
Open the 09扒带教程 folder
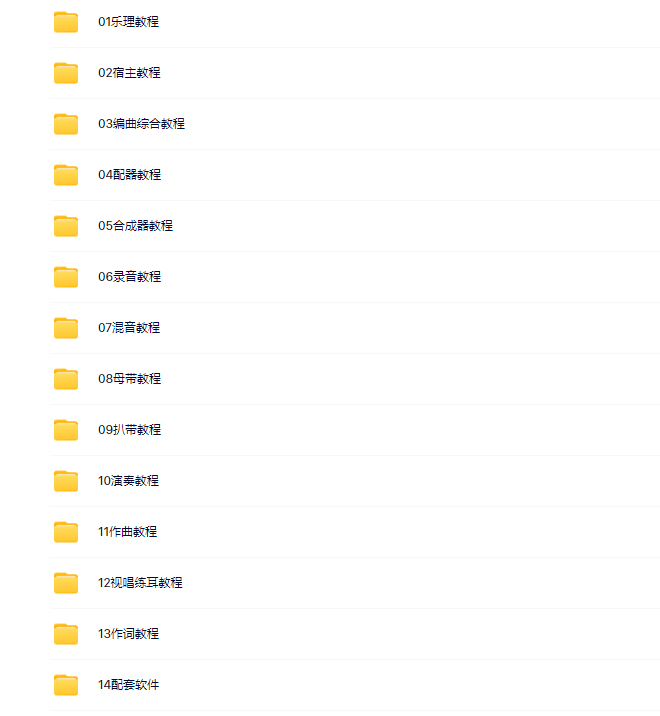pyautogui.click(x=129, y=429)
